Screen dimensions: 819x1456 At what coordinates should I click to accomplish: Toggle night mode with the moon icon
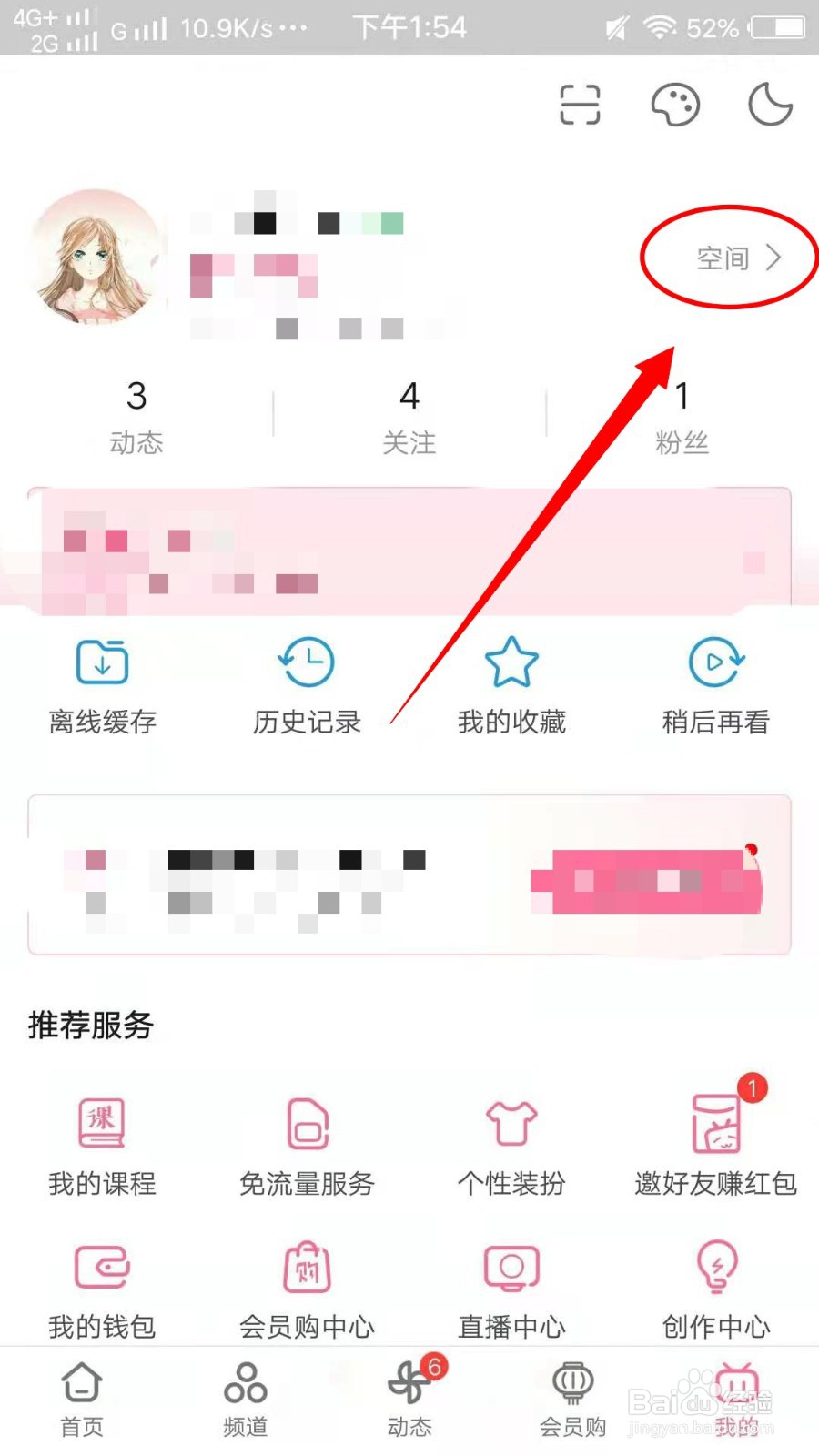point(769,105)
